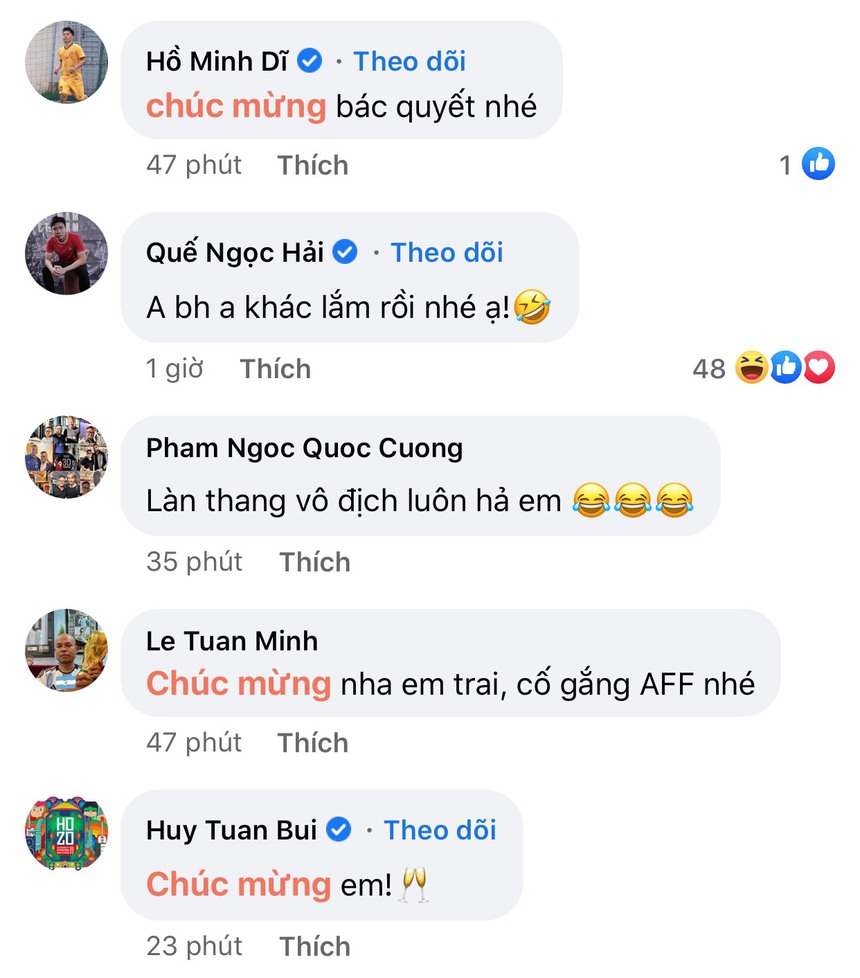
Task: Click the blue verified badge next to Hồ Minh Dĩ
Action: point(311,61)
